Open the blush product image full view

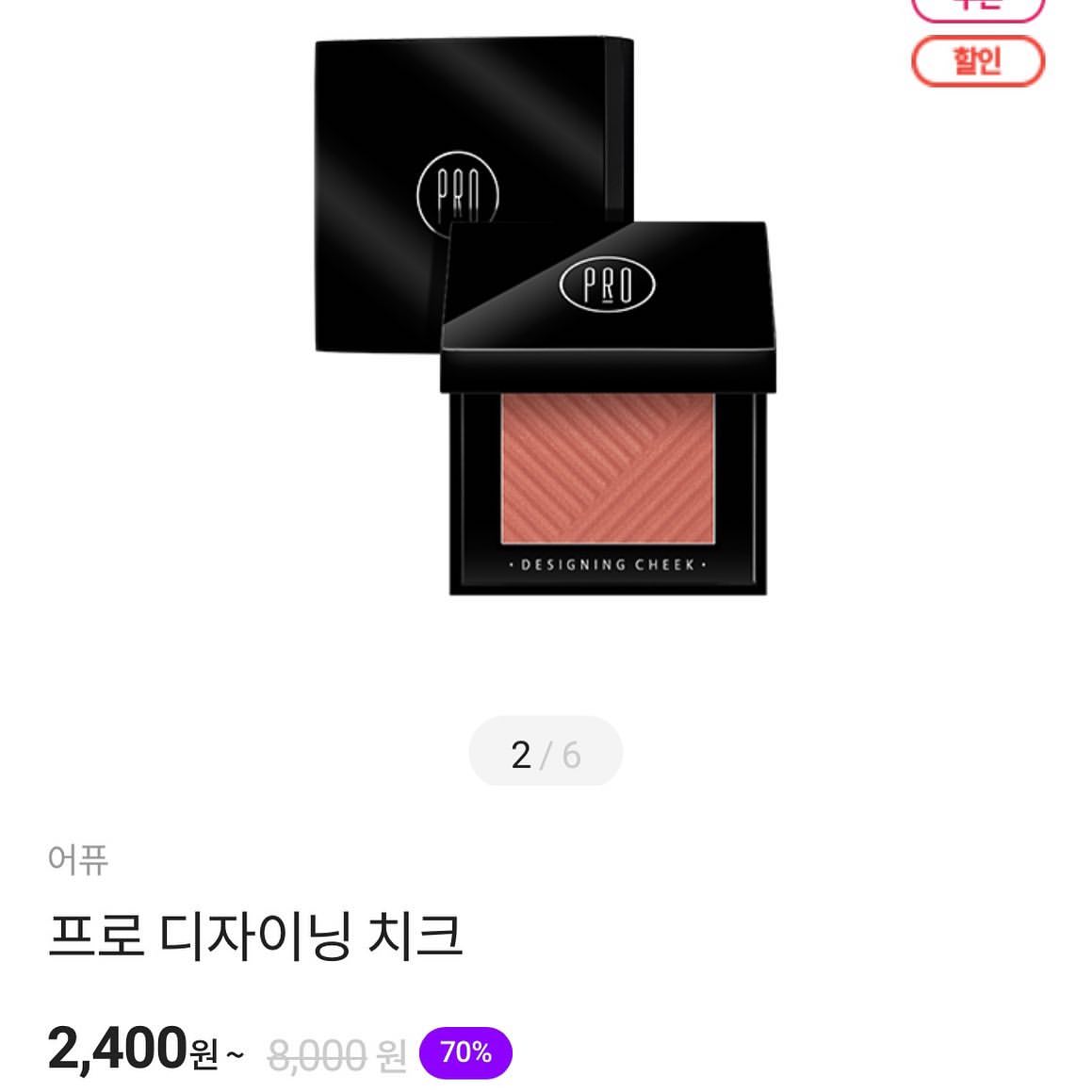click(x=545, y=320)
